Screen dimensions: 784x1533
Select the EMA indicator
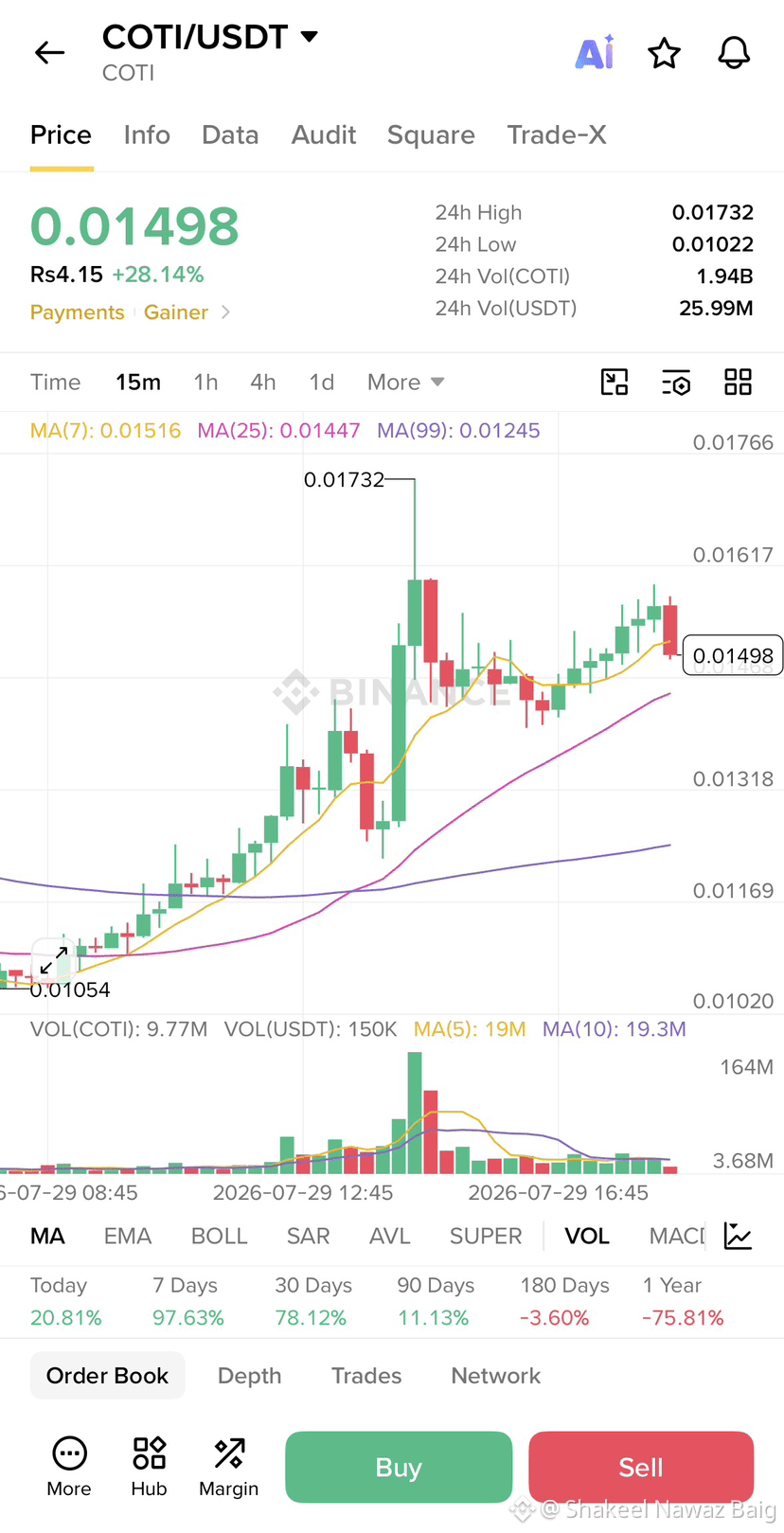(128, 1236)
